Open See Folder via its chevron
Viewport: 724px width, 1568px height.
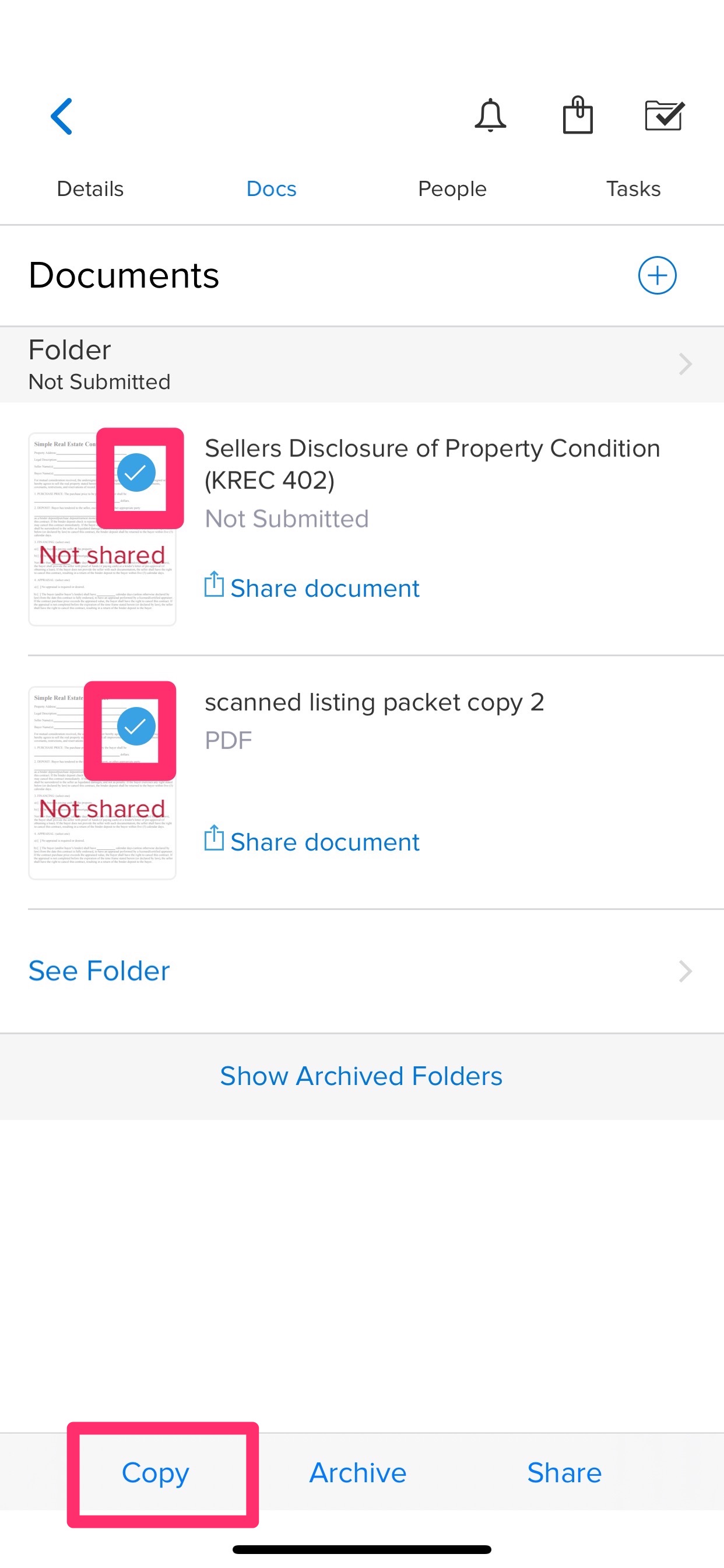(x=685, y=971)
